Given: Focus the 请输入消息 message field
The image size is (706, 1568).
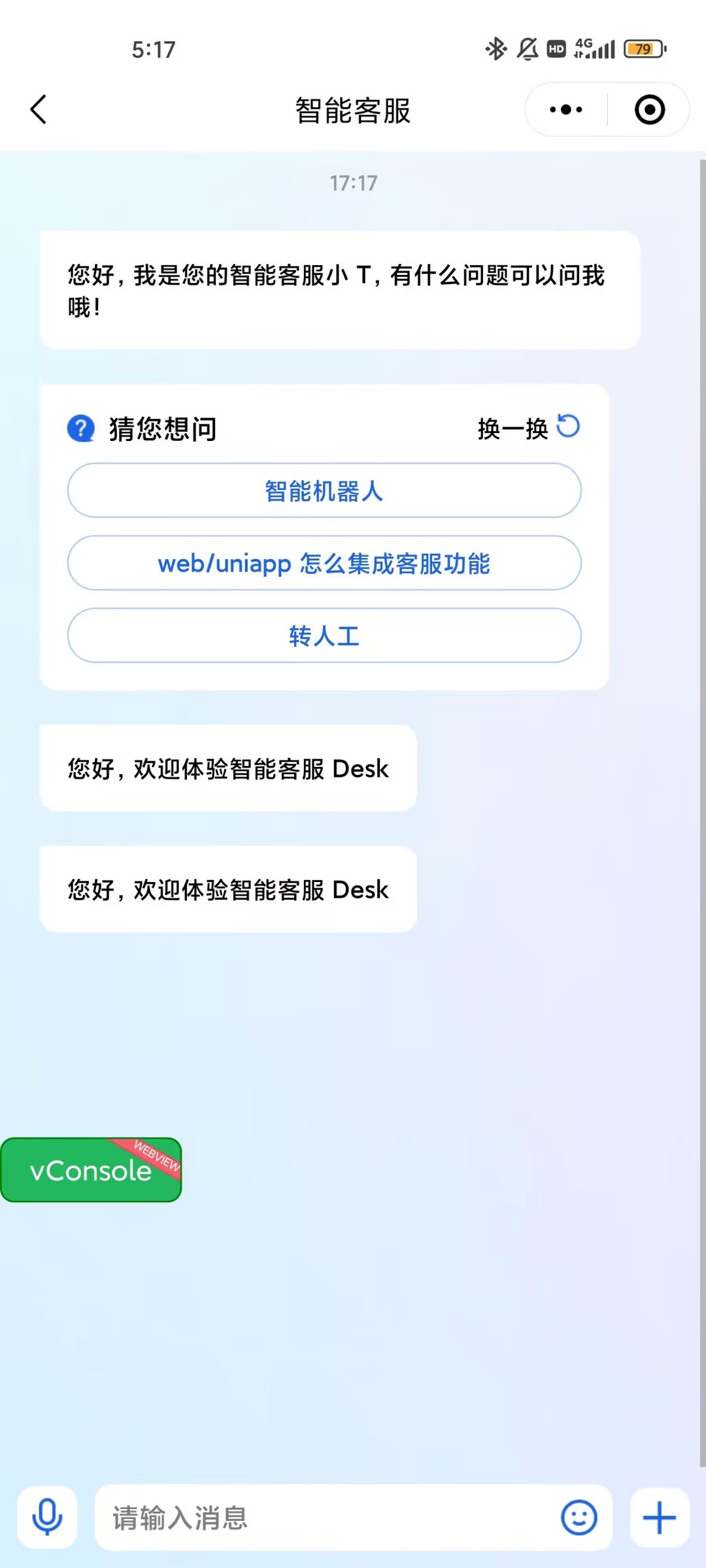Looking at the screenshot, I should click(x=327, y=1517).
